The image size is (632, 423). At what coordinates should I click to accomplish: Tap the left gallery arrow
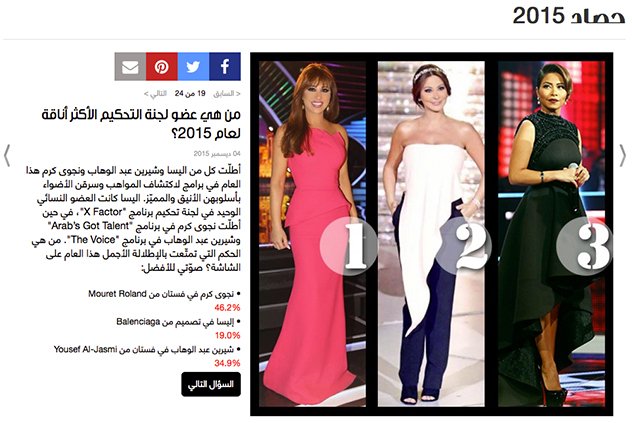coord(8,155)
